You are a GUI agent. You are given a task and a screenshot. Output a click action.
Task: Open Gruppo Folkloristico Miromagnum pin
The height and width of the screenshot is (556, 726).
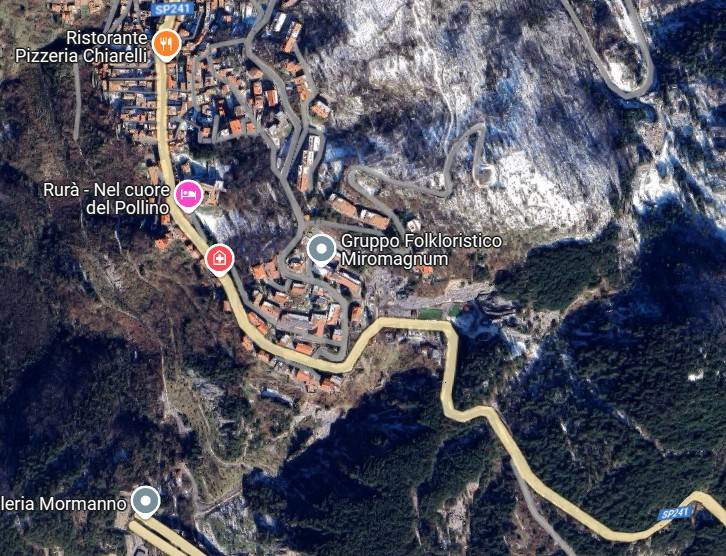pyautogui.click(x=321, y=248)
